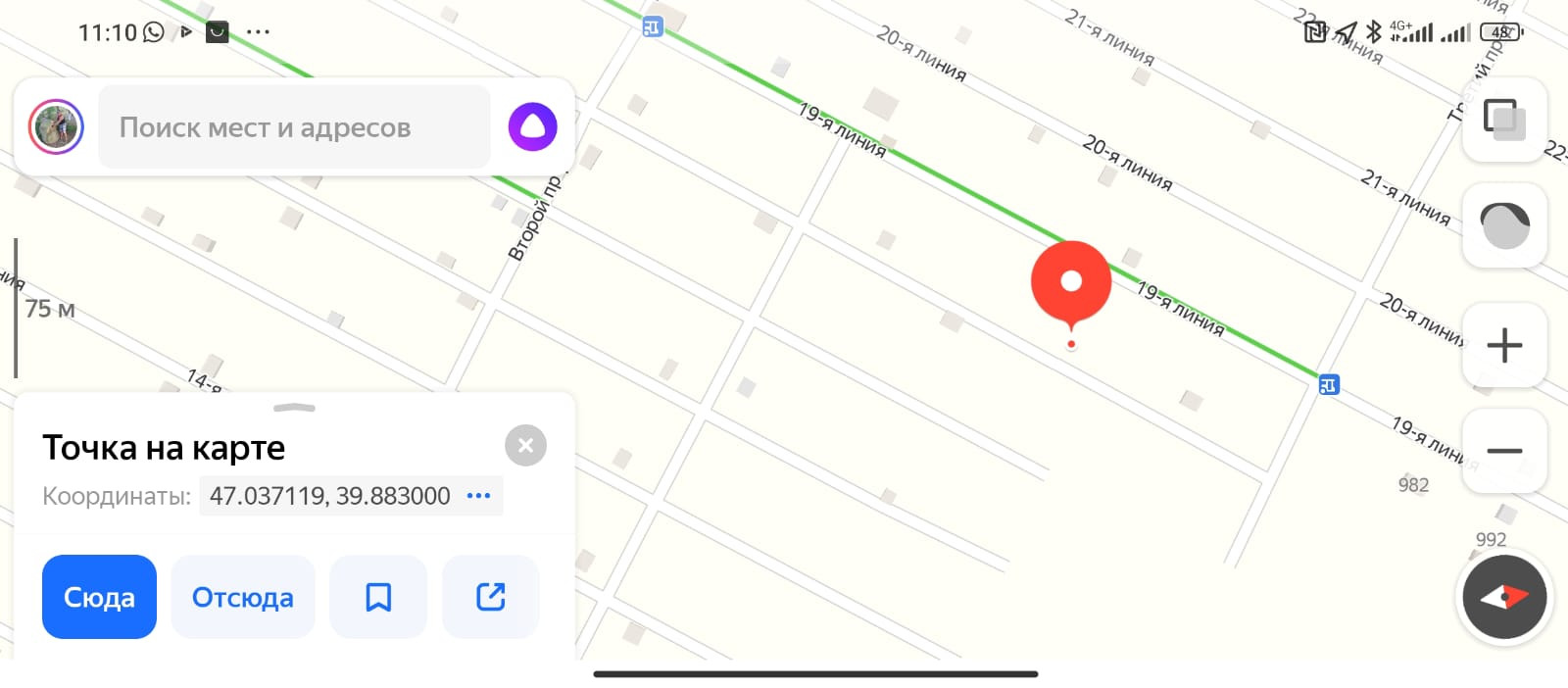
Task: Tap the compass to reorient the map
Action: coord(1503,596)
